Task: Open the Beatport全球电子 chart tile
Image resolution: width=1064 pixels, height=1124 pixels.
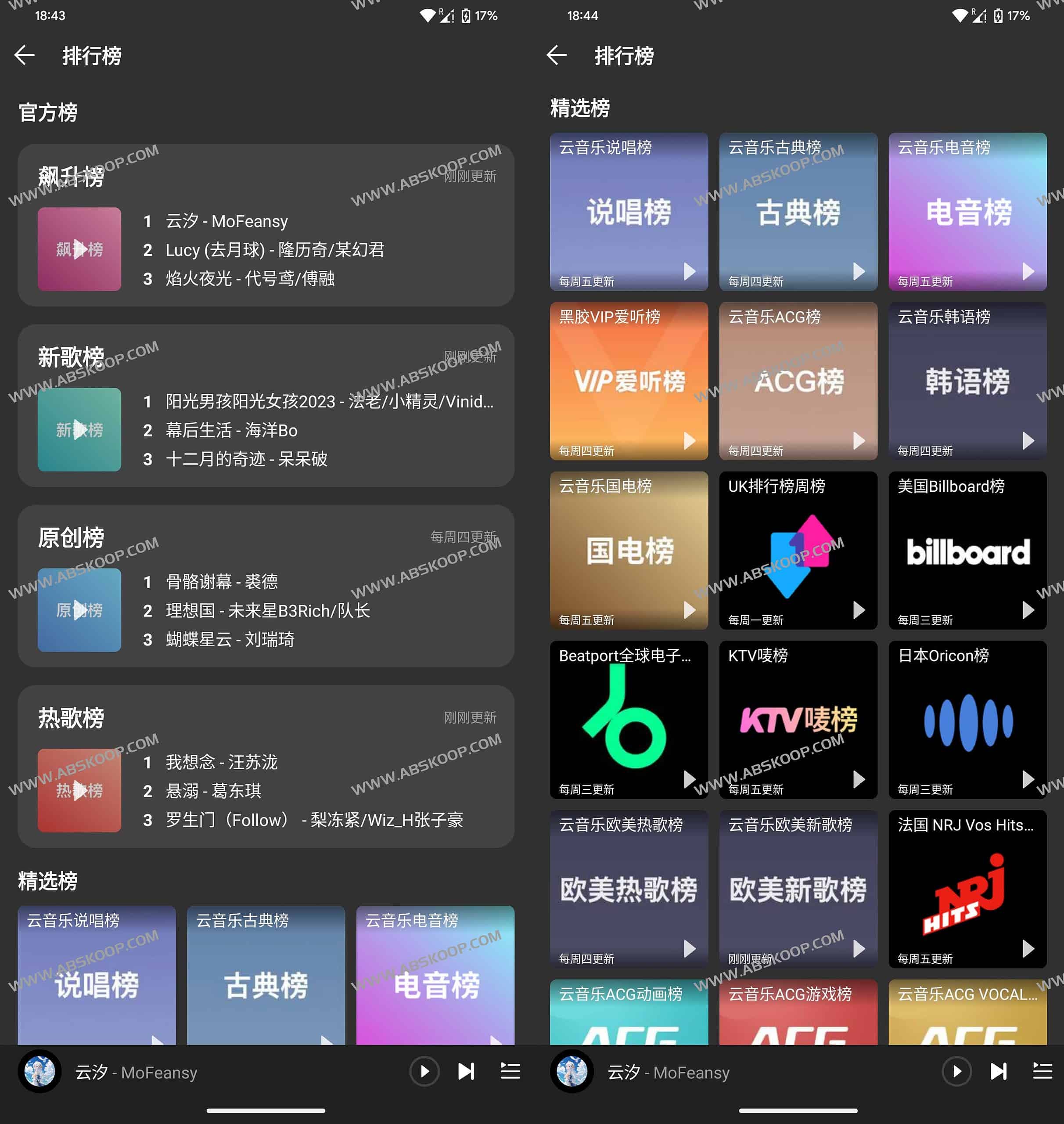Action: click(x=629, y=720)
